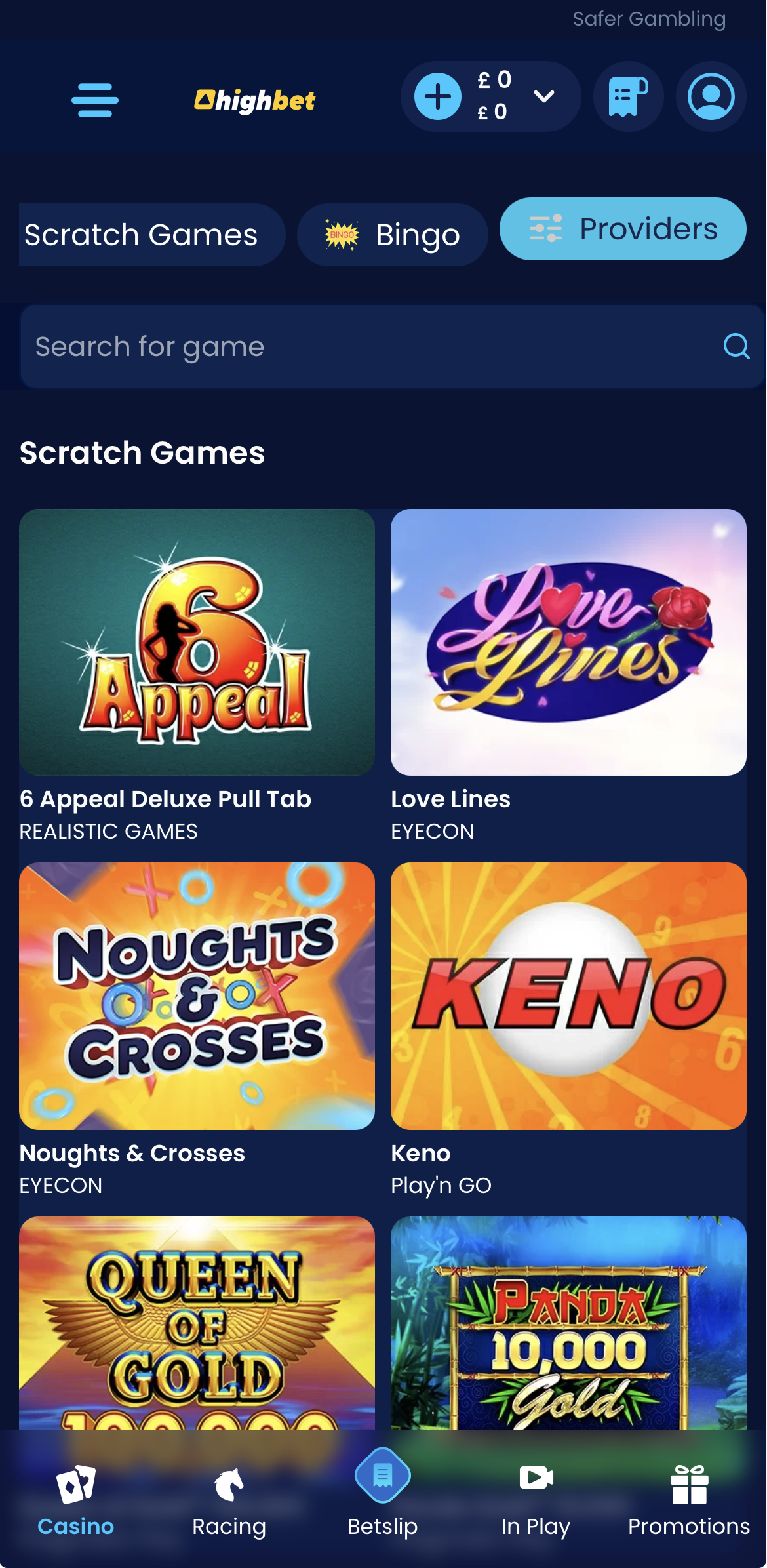Click the highbet logo
The image size is (767, 1568).
point(254,100)
